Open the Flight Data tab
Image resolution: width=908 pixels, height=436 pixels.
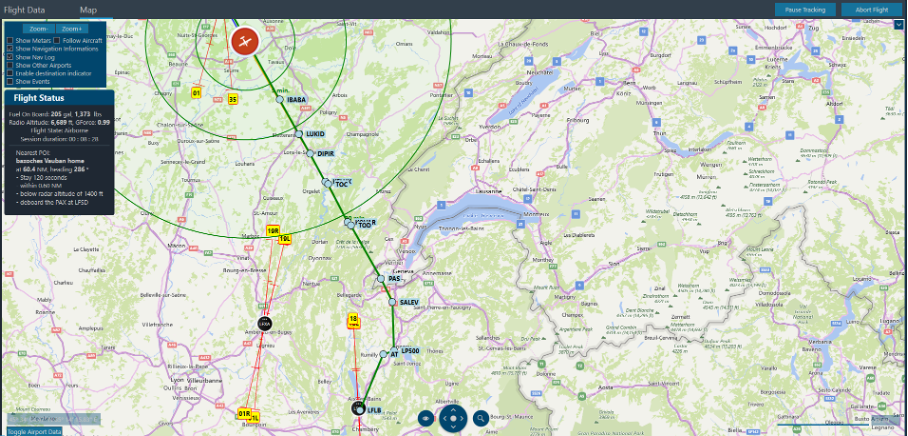click(24, 9)
